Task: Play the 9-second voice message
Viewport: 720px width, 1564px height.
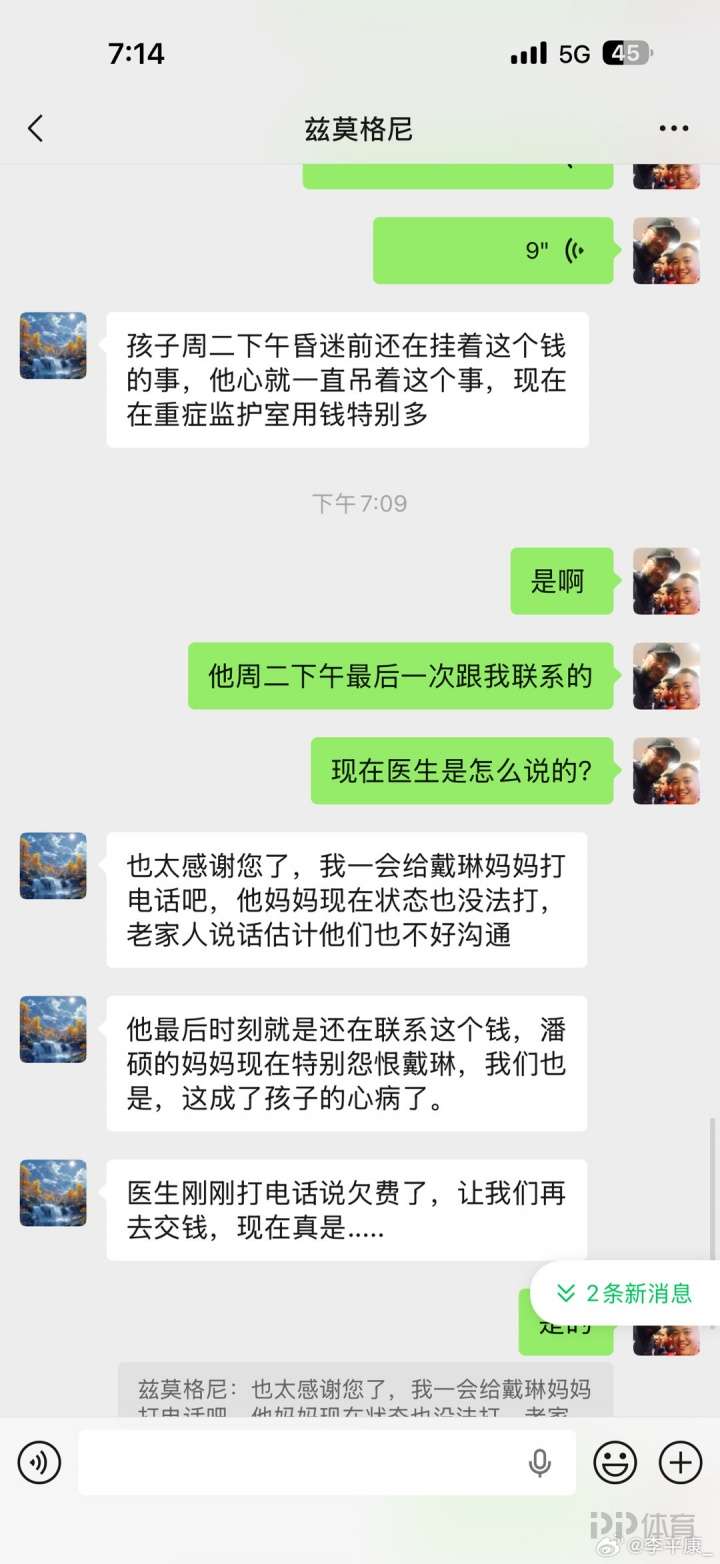Action: tap(493, 250)
